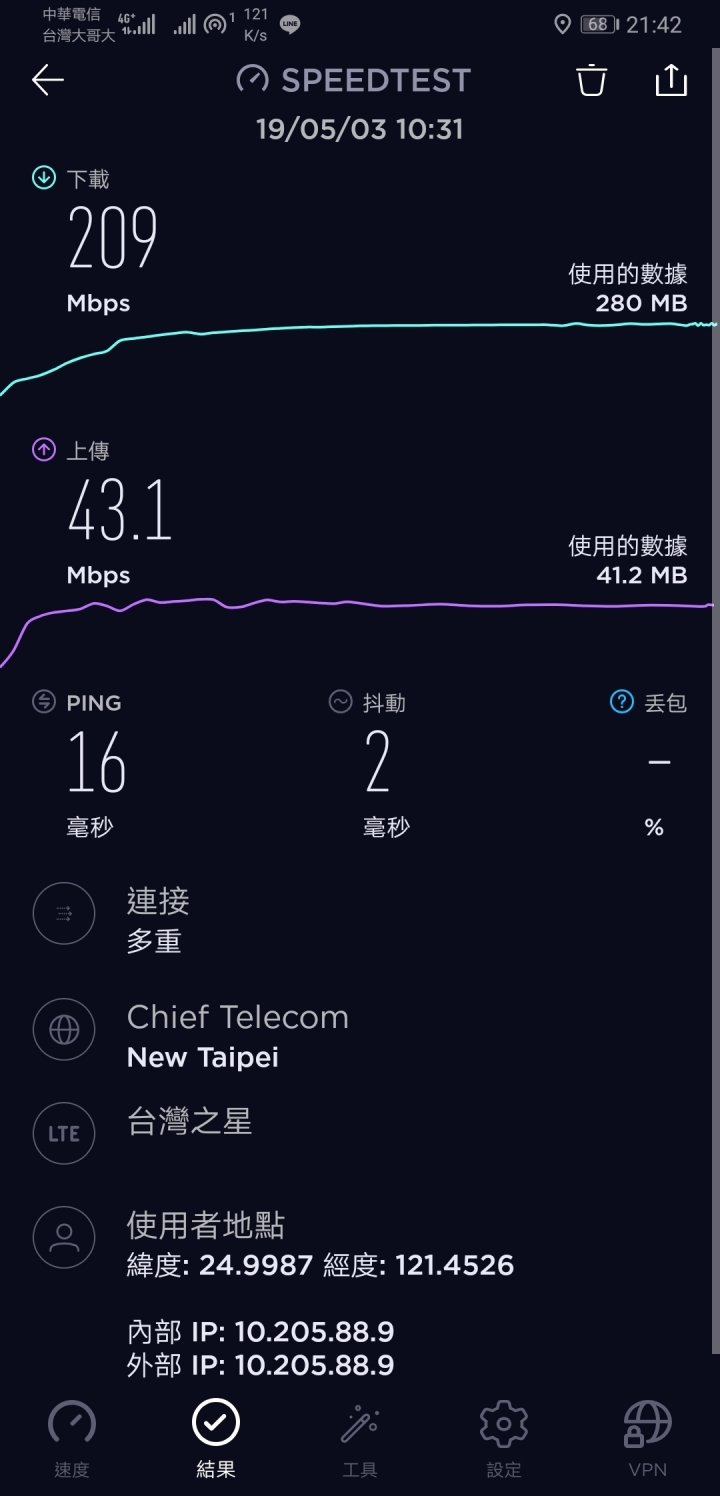Image resolution: width=720 pixels, height=1496 pixels.
Task: Go to the 設定 tab
Action: (x=504, y=1439)
